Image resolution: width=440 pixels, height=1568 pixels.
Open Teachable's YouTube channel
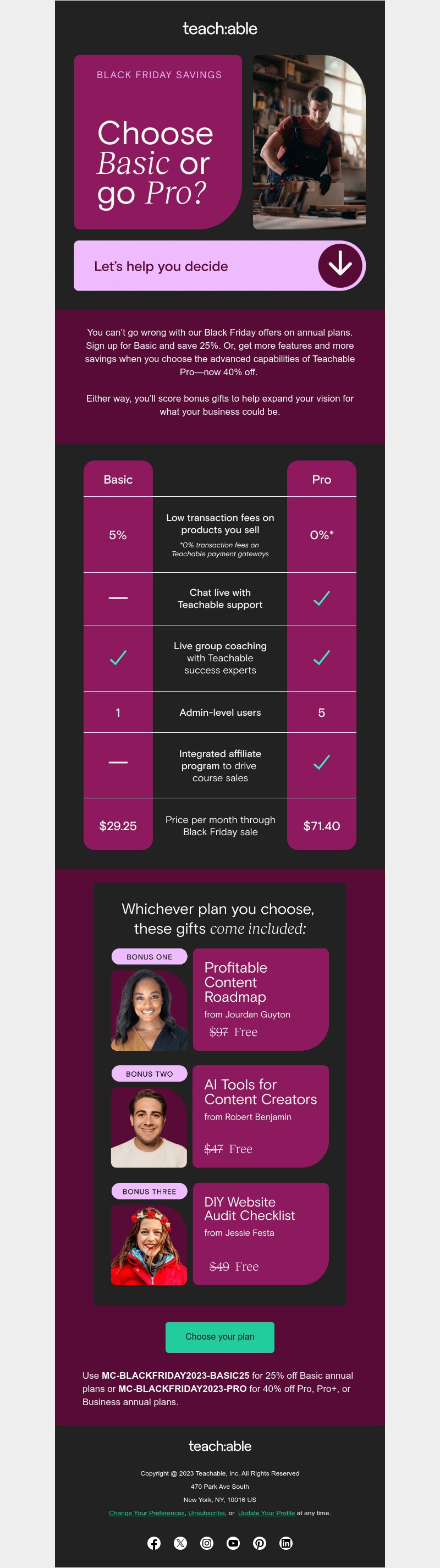point(233,1543)
